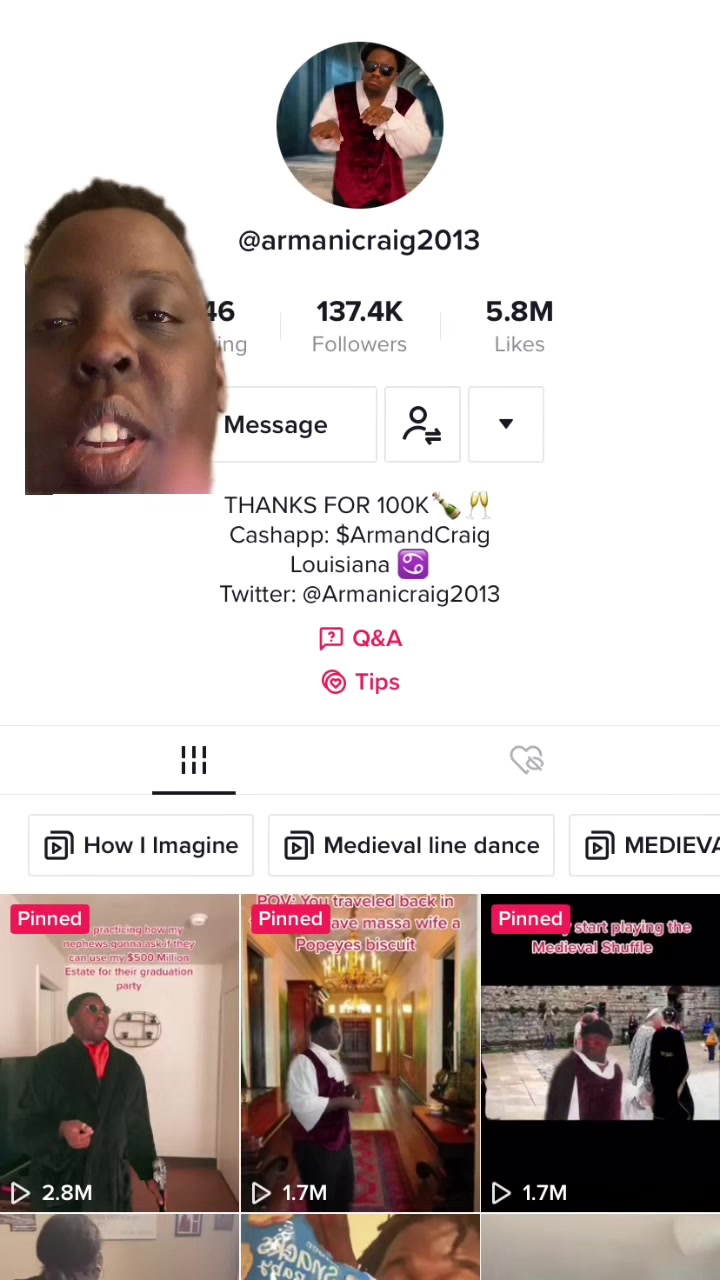The height and width of the screenshot is (1280, 720).
Task: Open the How I Imagine playlist
Action: [x=141, y=846]
